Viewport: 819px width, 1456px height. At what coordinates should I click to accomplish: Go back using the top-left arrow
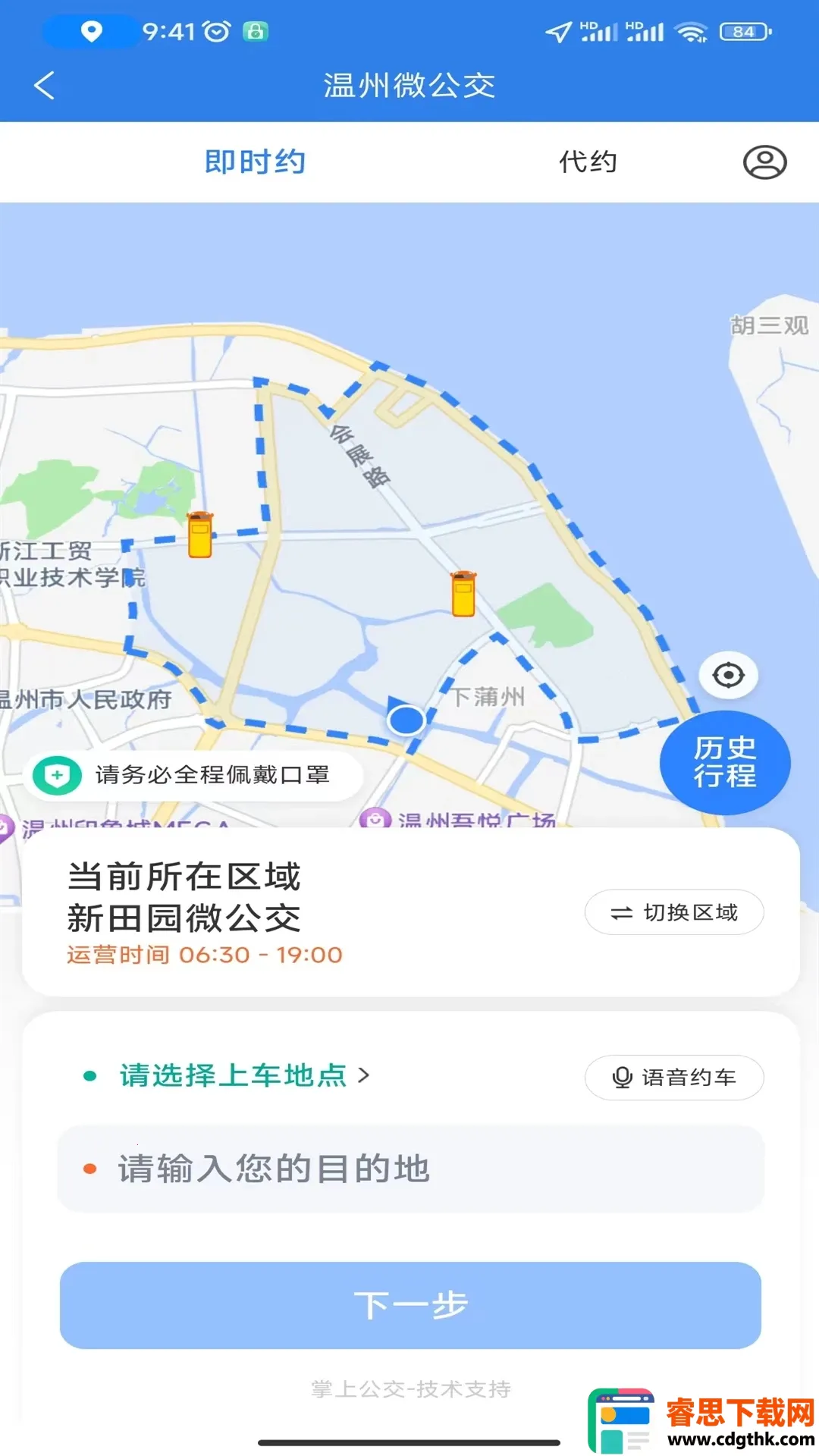coord(45,85)
